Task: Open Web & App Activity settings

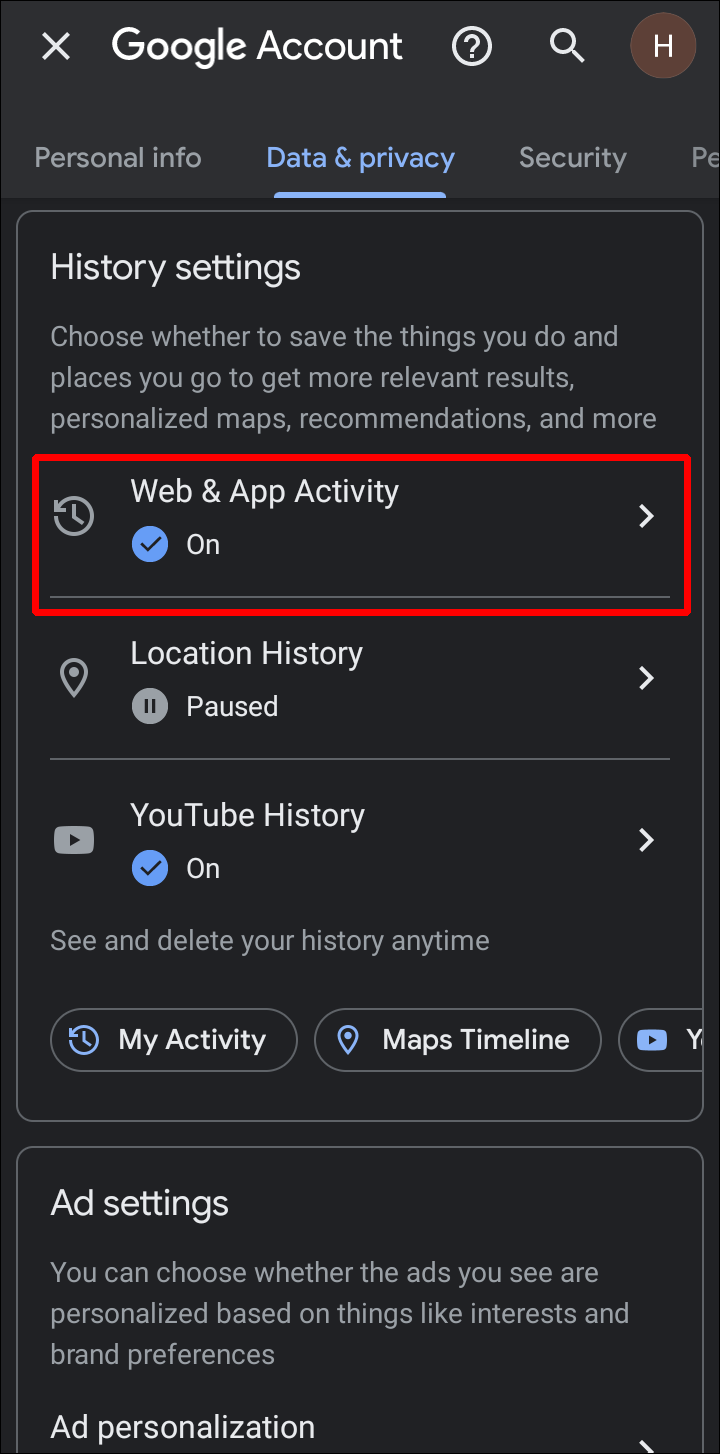Action: pyautogui.click(x=360, y=517)
